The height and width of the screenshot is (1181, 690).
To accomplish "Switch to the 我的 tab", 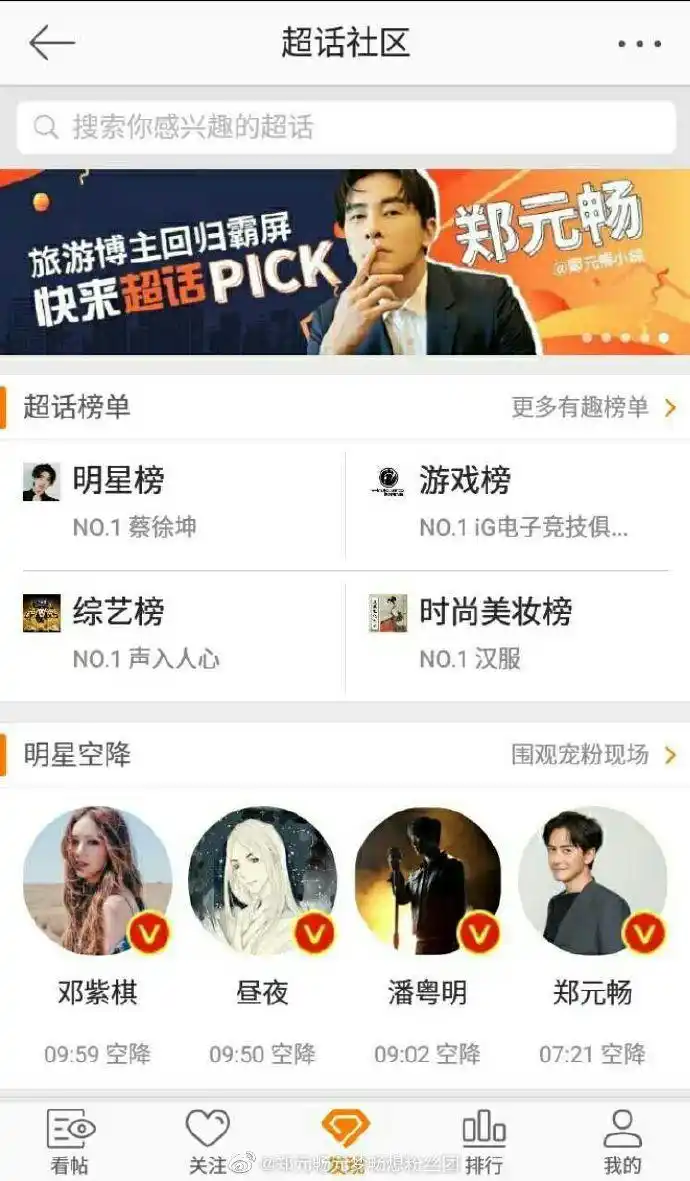I will (622, 1140).
